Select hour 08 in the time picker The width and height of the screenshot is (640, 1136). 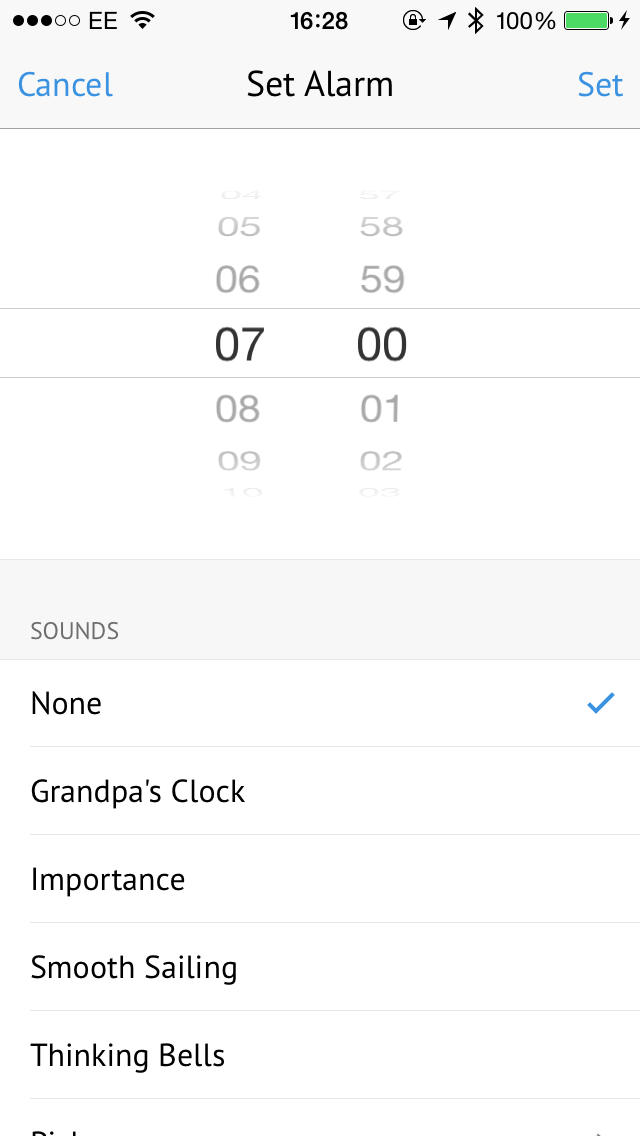coord(238,409)
